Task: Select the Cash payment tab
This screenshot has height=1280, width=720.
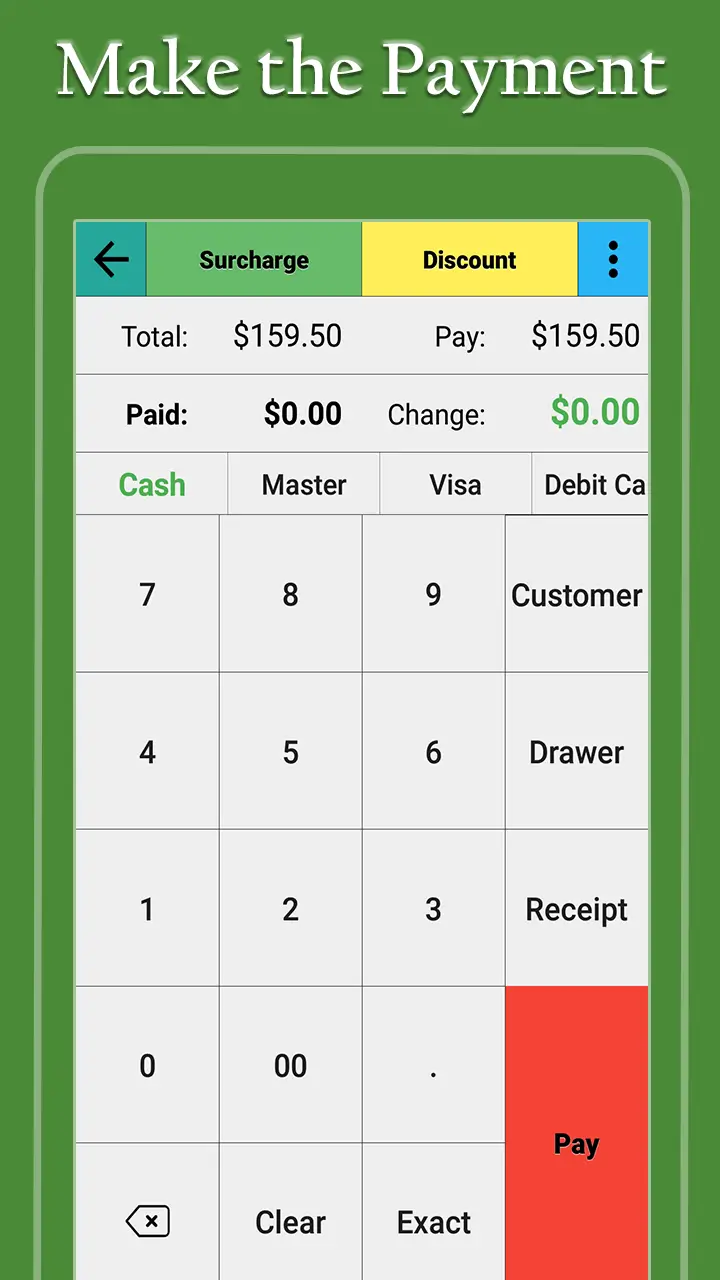Action: click(x=151, y=484)
